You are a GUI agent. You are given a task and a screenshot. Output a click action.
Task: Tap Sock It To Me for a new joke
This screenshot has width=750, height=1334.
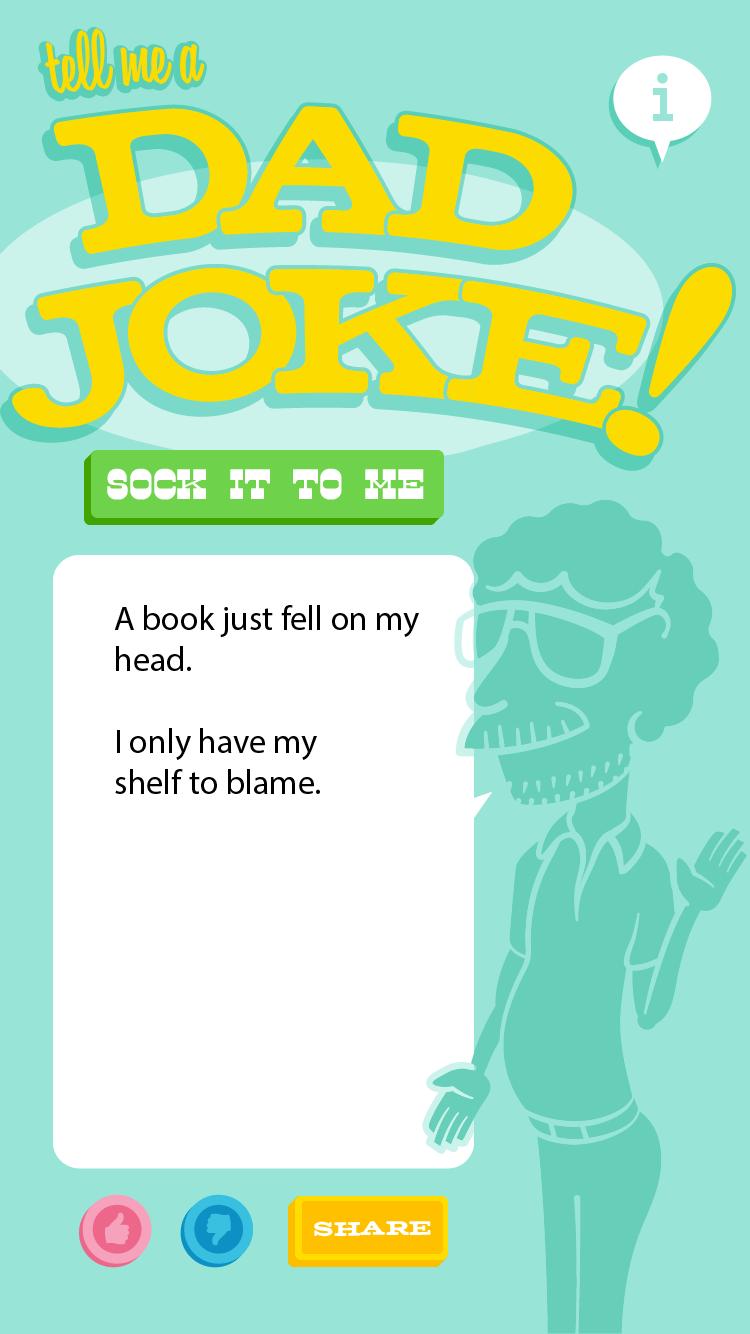[265, 486]
